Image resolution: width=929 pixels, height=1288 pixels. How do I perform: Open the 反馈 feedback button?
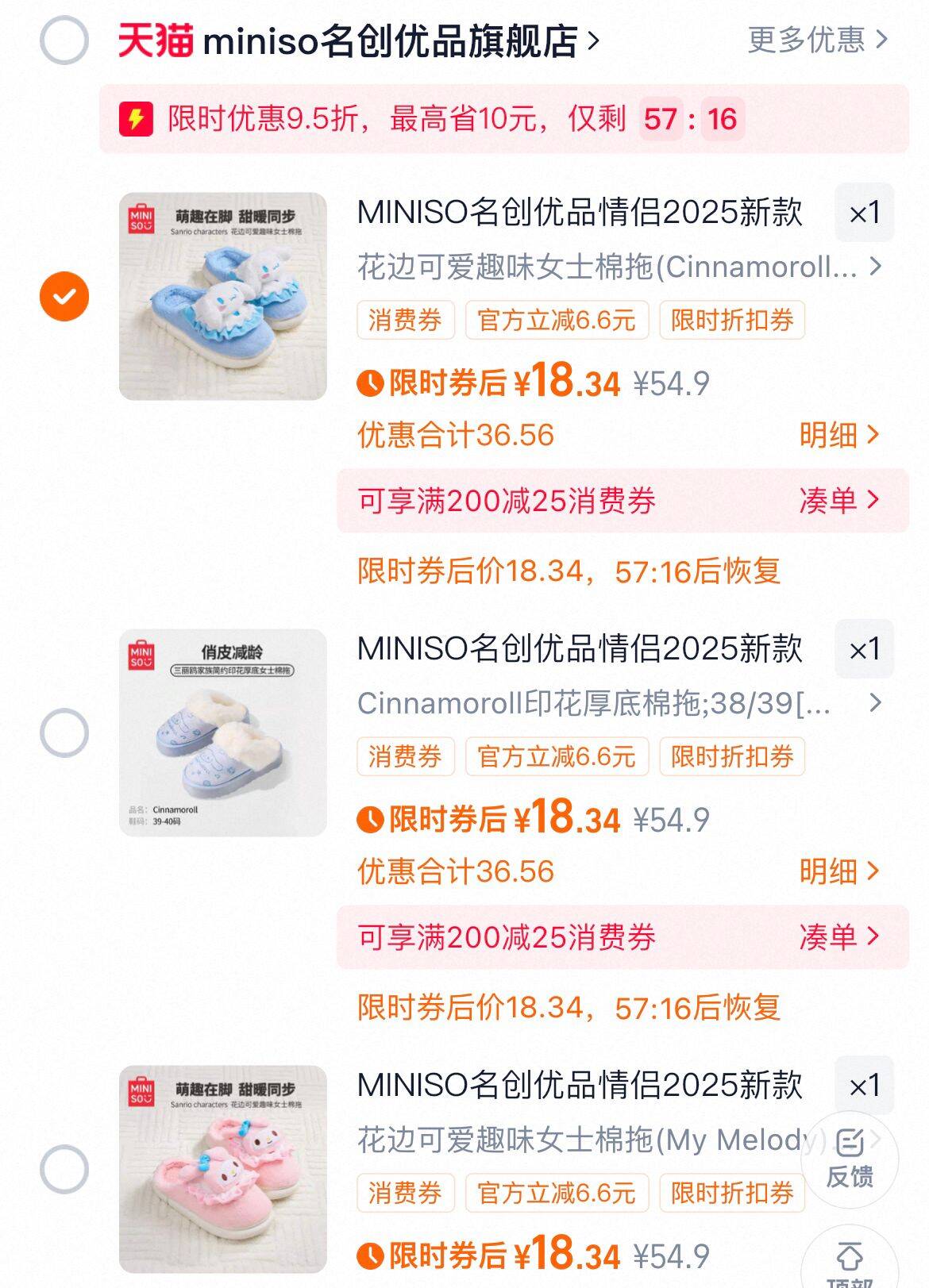click(x=850, y=1159)
